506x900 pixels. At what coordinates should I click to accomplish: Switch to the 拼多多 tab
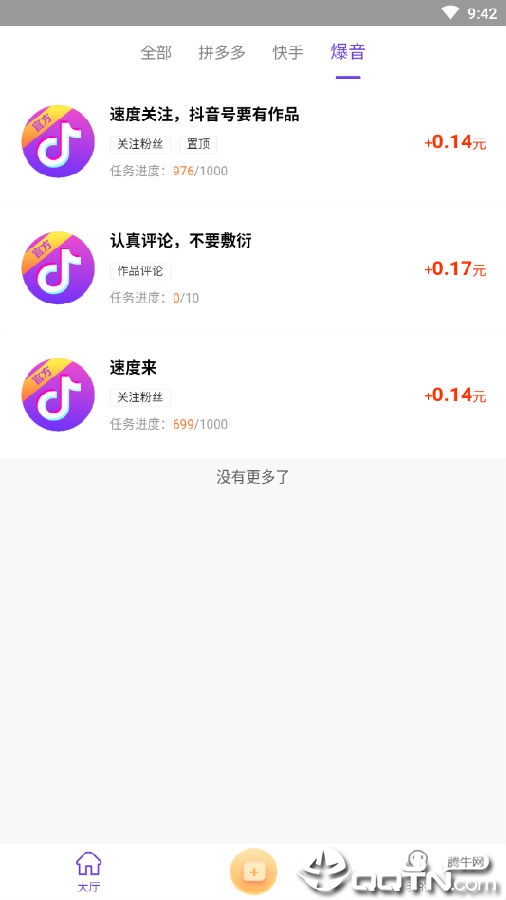[x=222, y=53]
